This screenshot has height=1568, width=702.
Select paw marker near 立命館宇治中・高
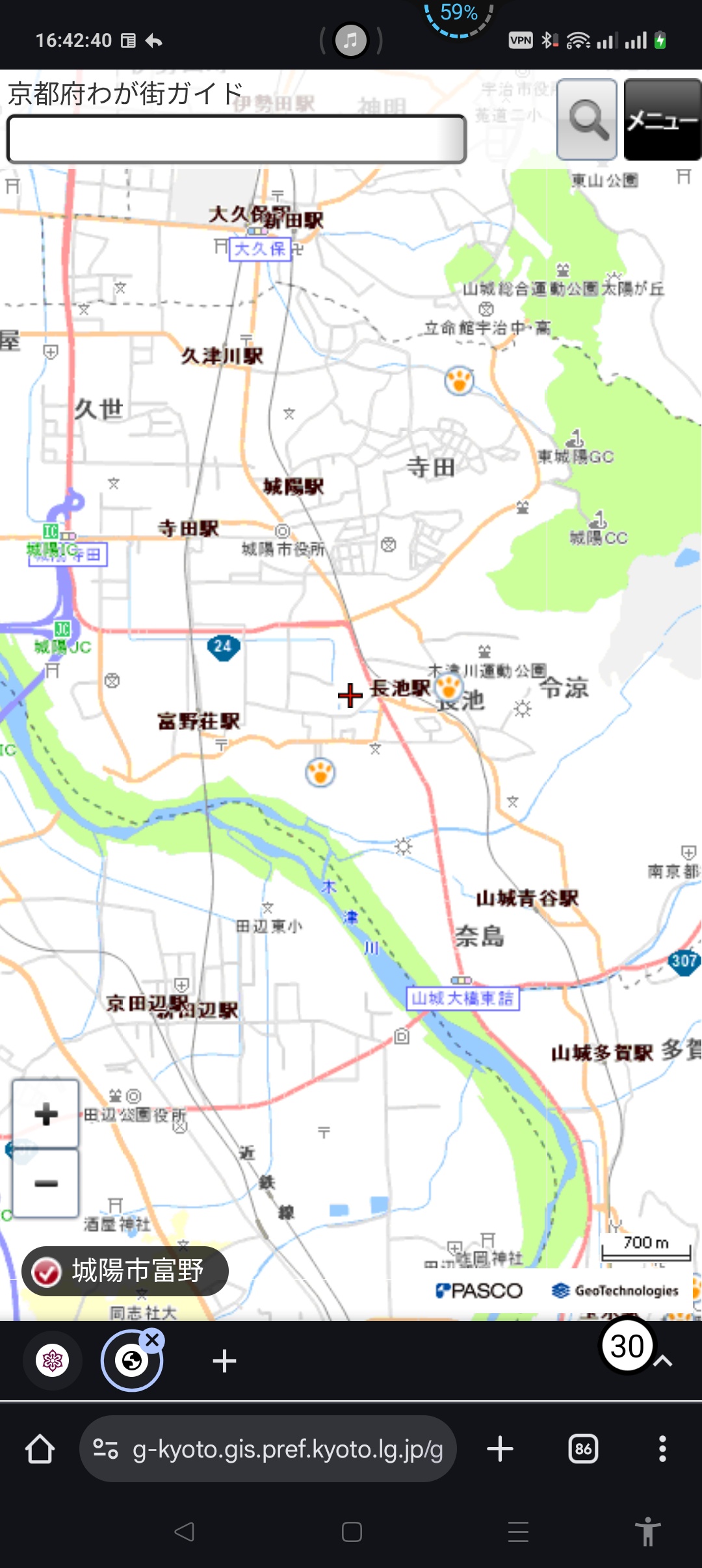(459, 380)
